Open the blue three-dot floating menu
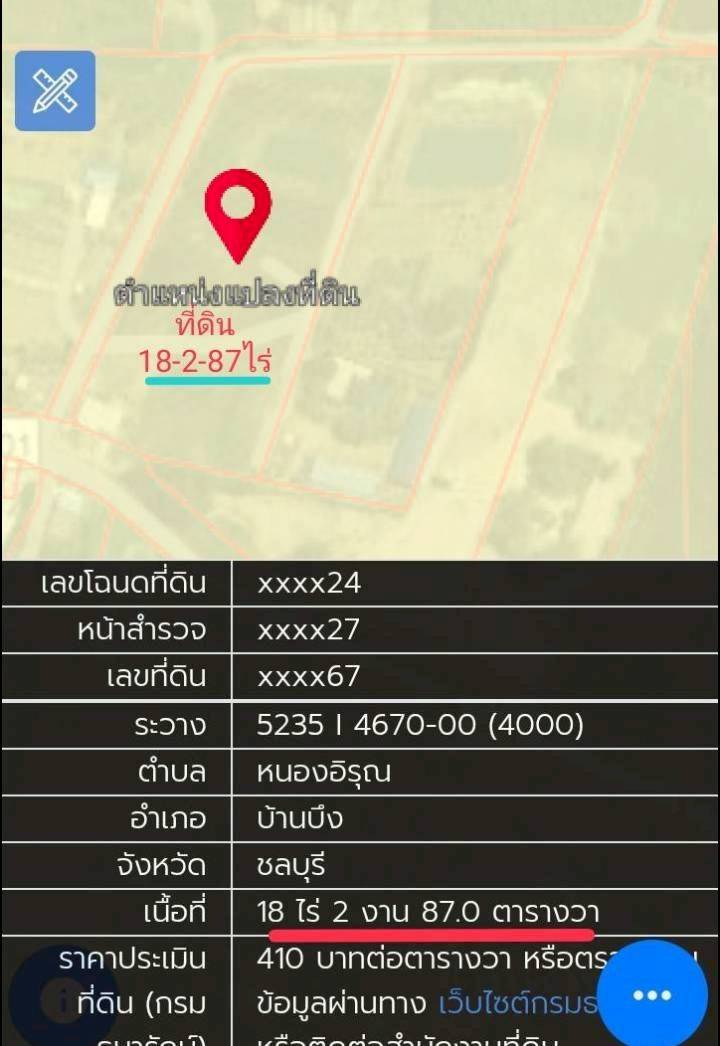The width and height of the screenshot is (720, 1046). (652, 995)
